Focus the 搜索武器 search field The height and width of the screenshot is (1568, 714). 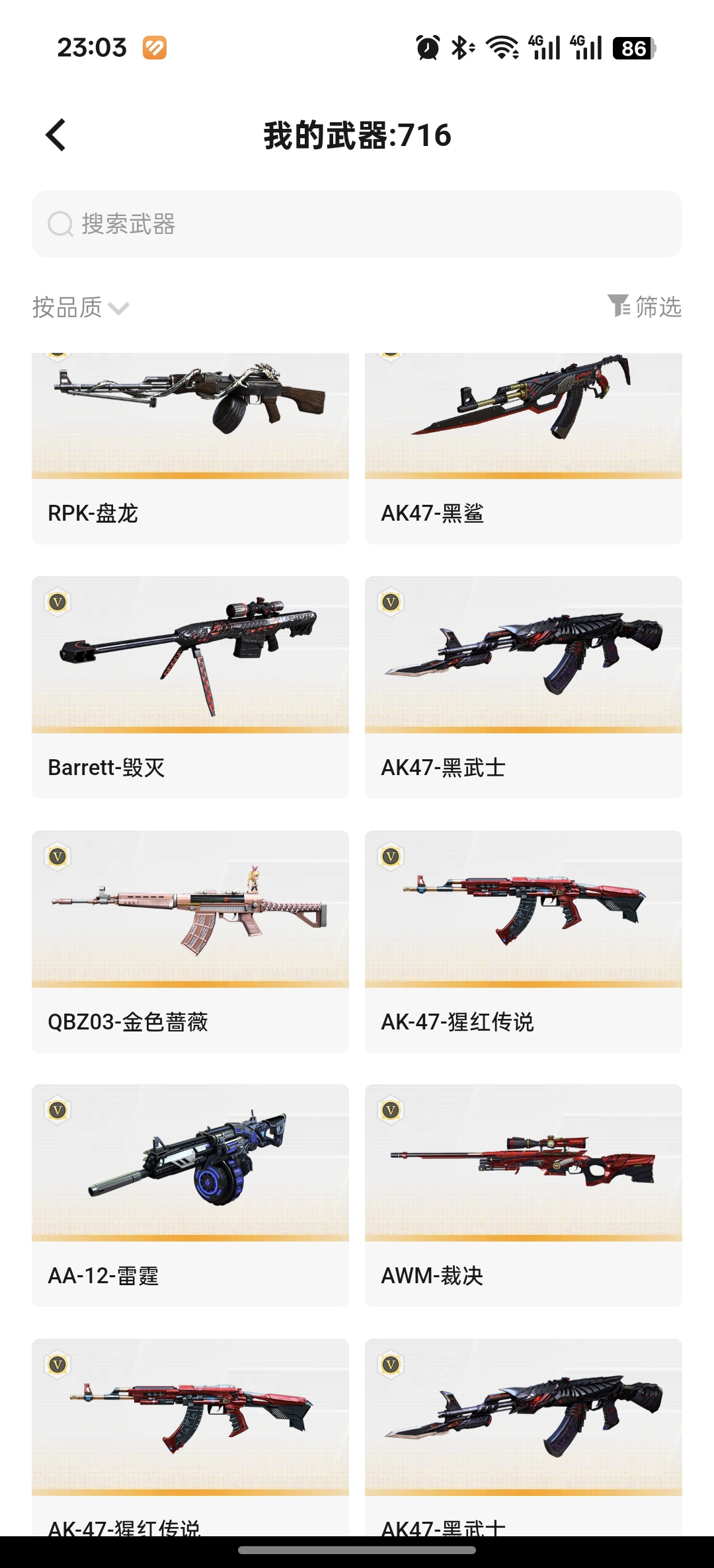357,224
